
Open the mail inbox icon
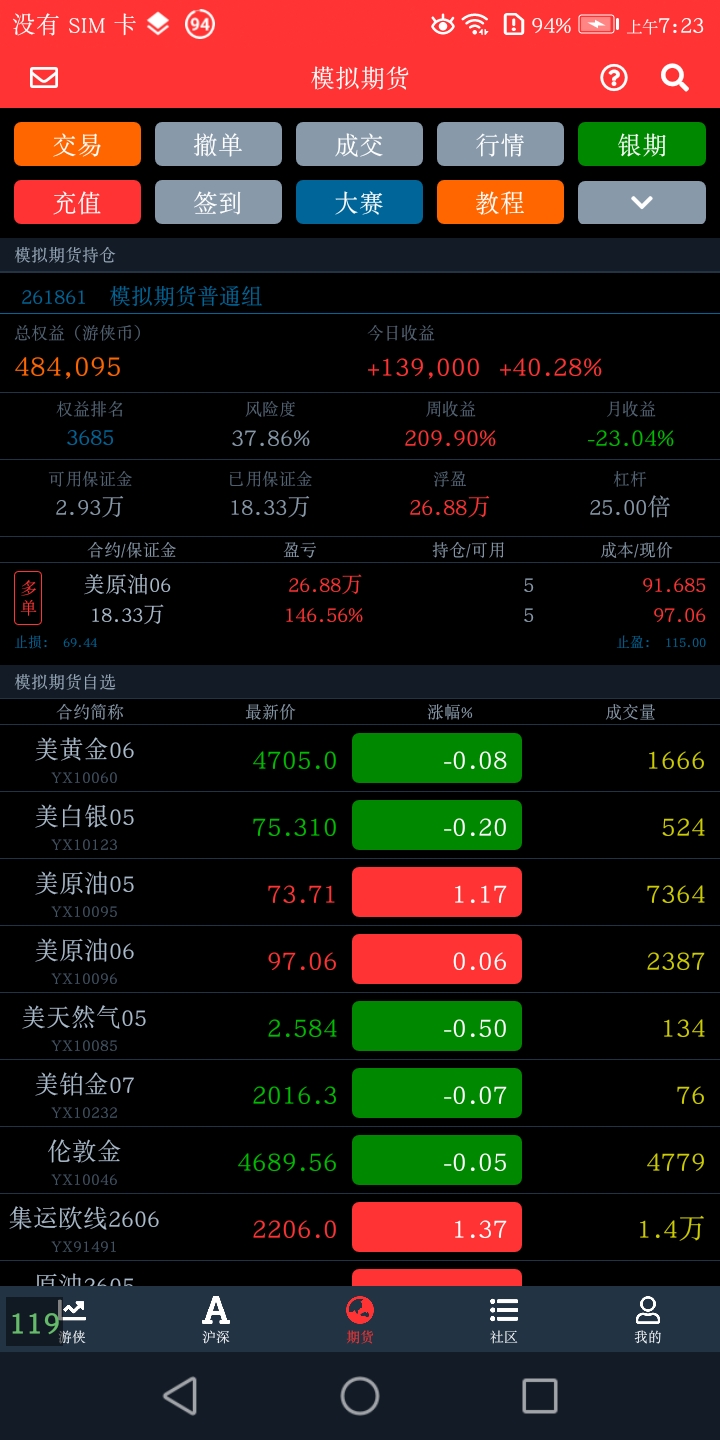[44, 78]
